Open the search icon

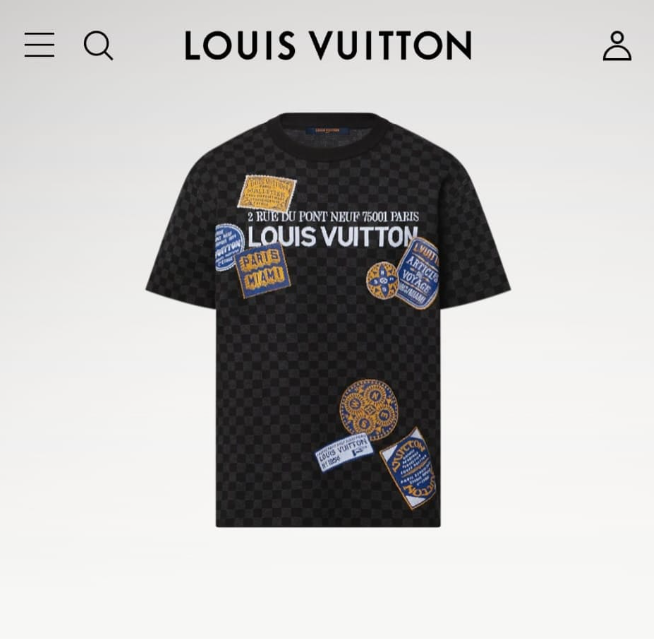tap(98, 45)
